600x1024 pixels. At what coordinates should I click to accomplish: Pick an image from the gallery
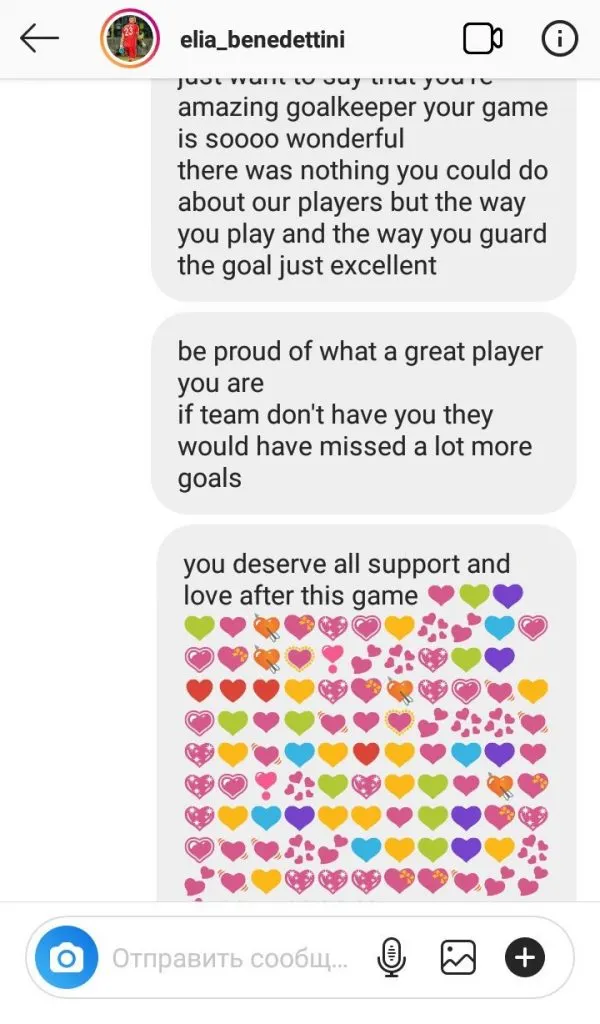click(x=458, y=959)
